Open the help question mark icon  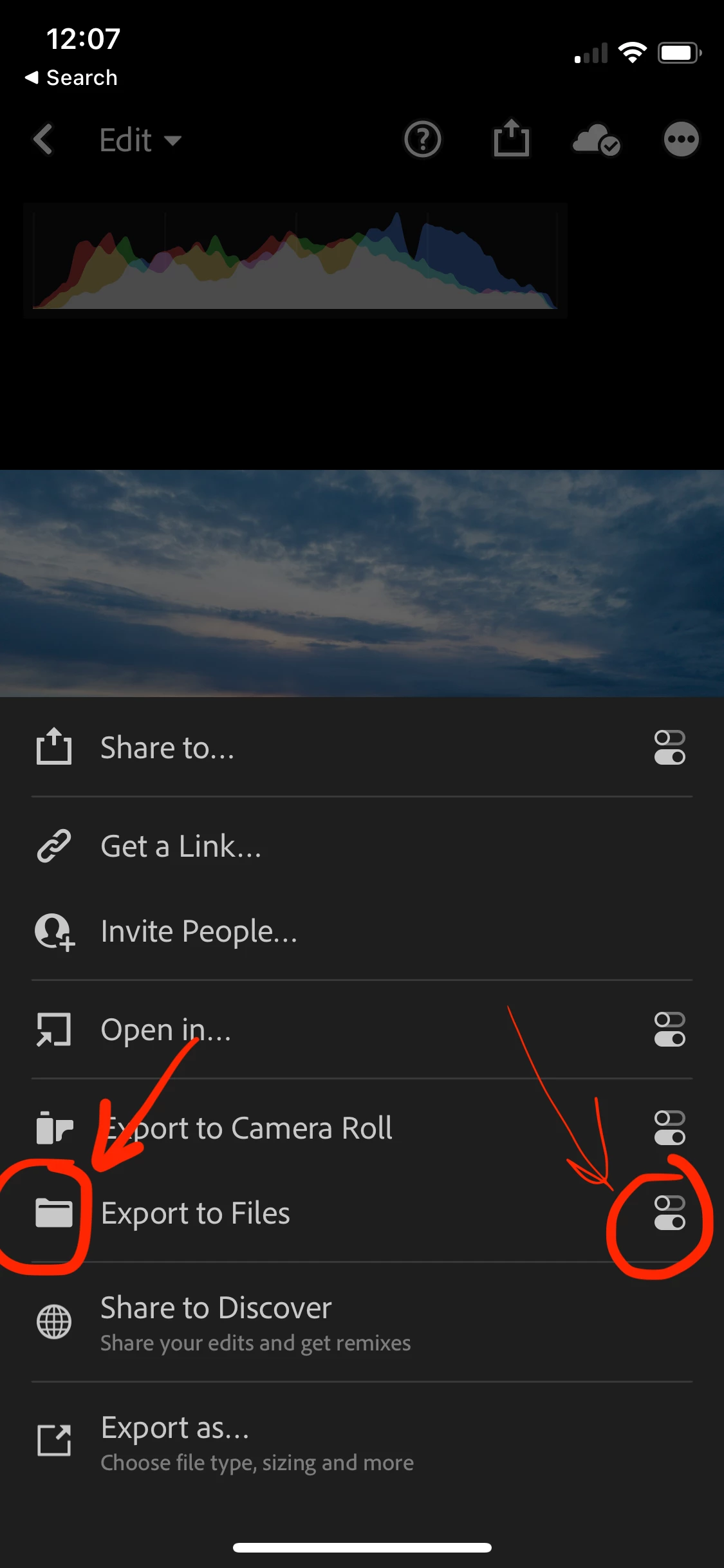point(422,139)
